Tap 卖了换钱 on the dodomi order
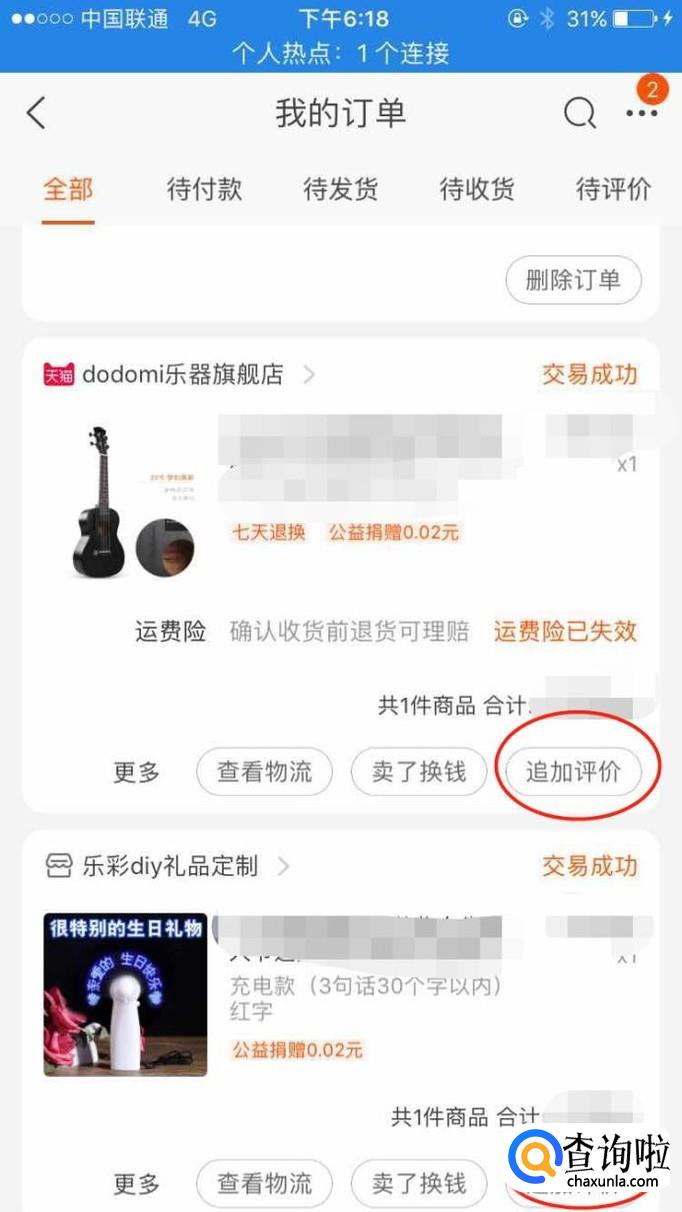The height and width of the screenshot is (1212, 682). pyautogui.click(x=419, y=772)
